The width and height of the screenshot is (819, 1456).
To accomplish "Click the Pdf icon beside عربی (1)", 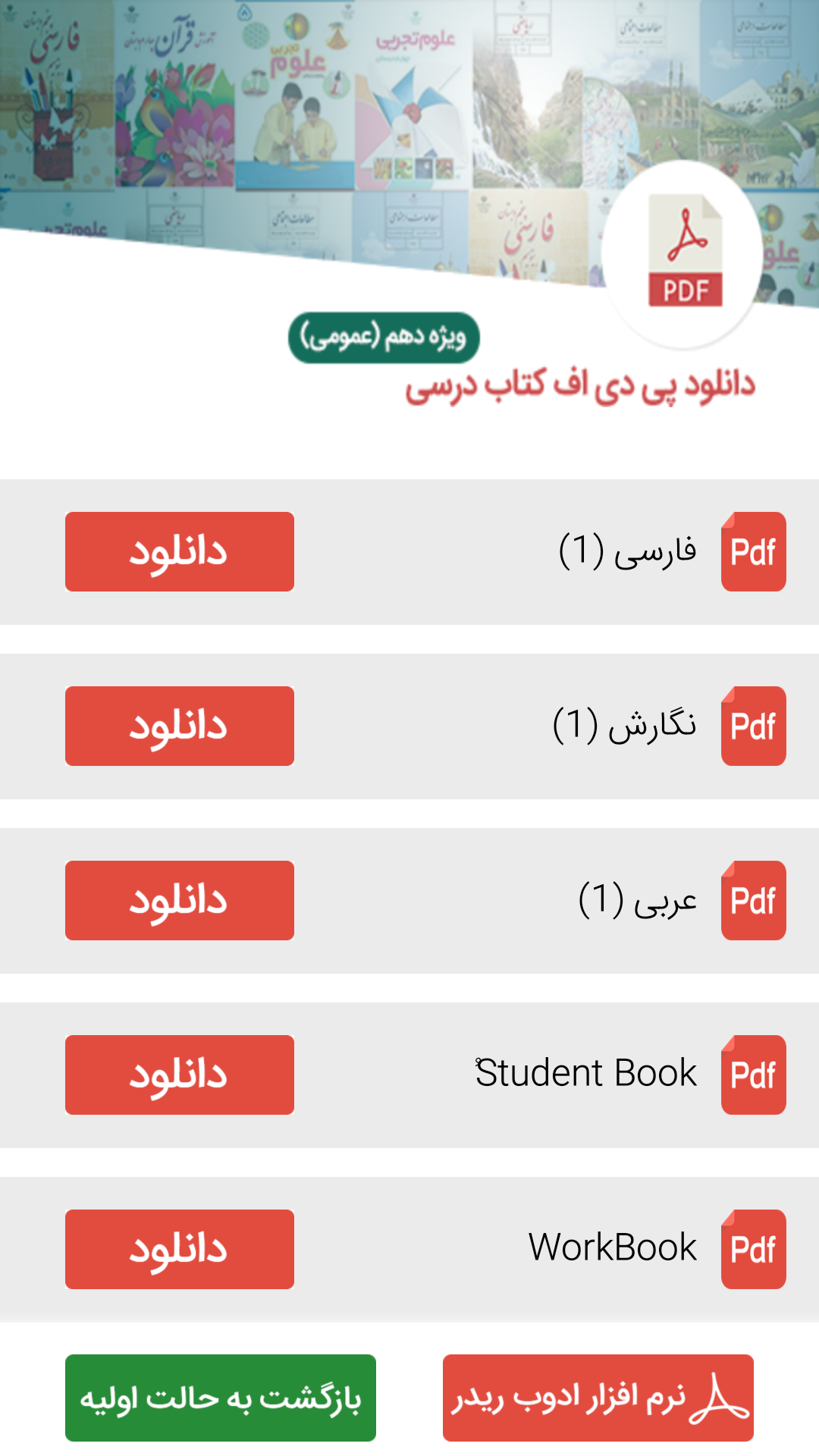I will click(753, 900).
